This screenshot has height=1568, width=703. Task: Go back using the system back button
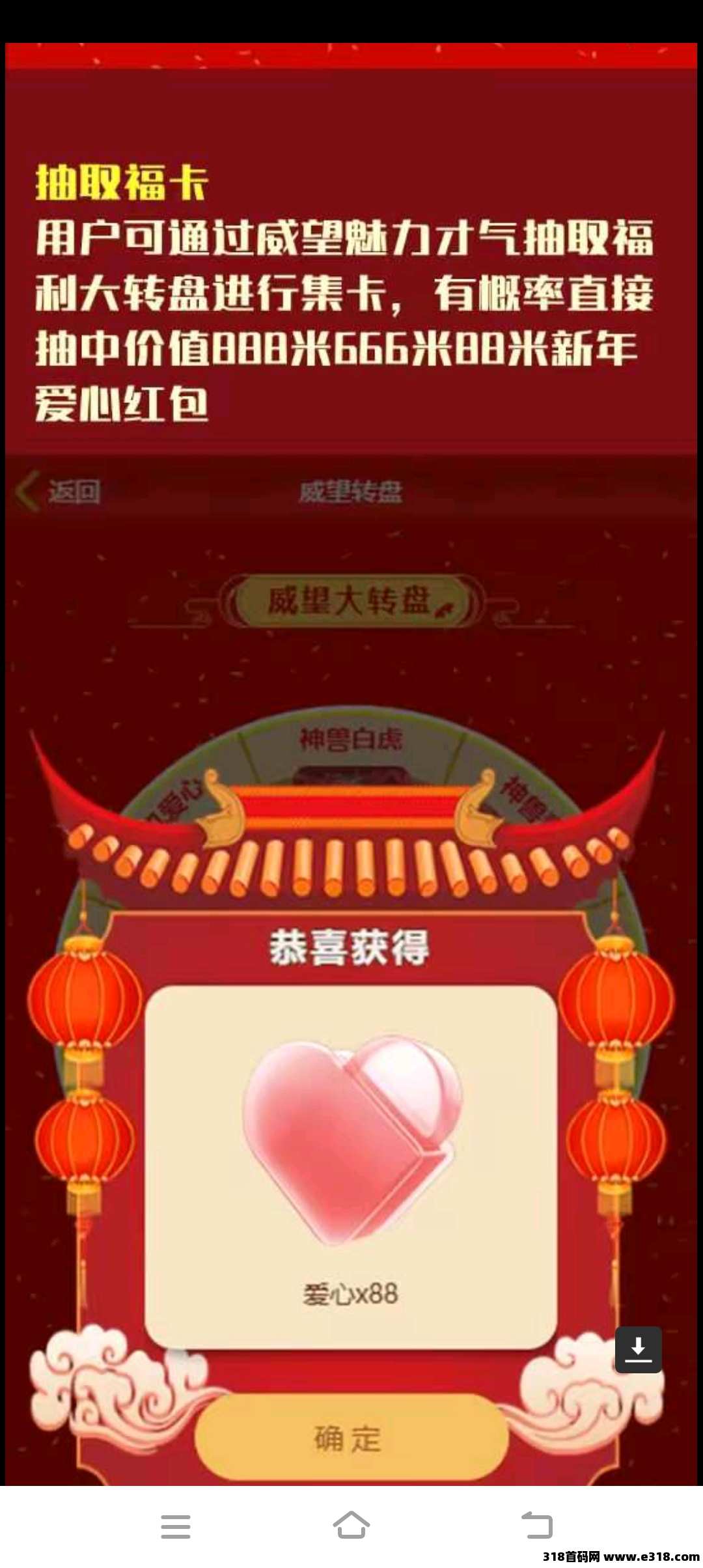coord(537,1526)
